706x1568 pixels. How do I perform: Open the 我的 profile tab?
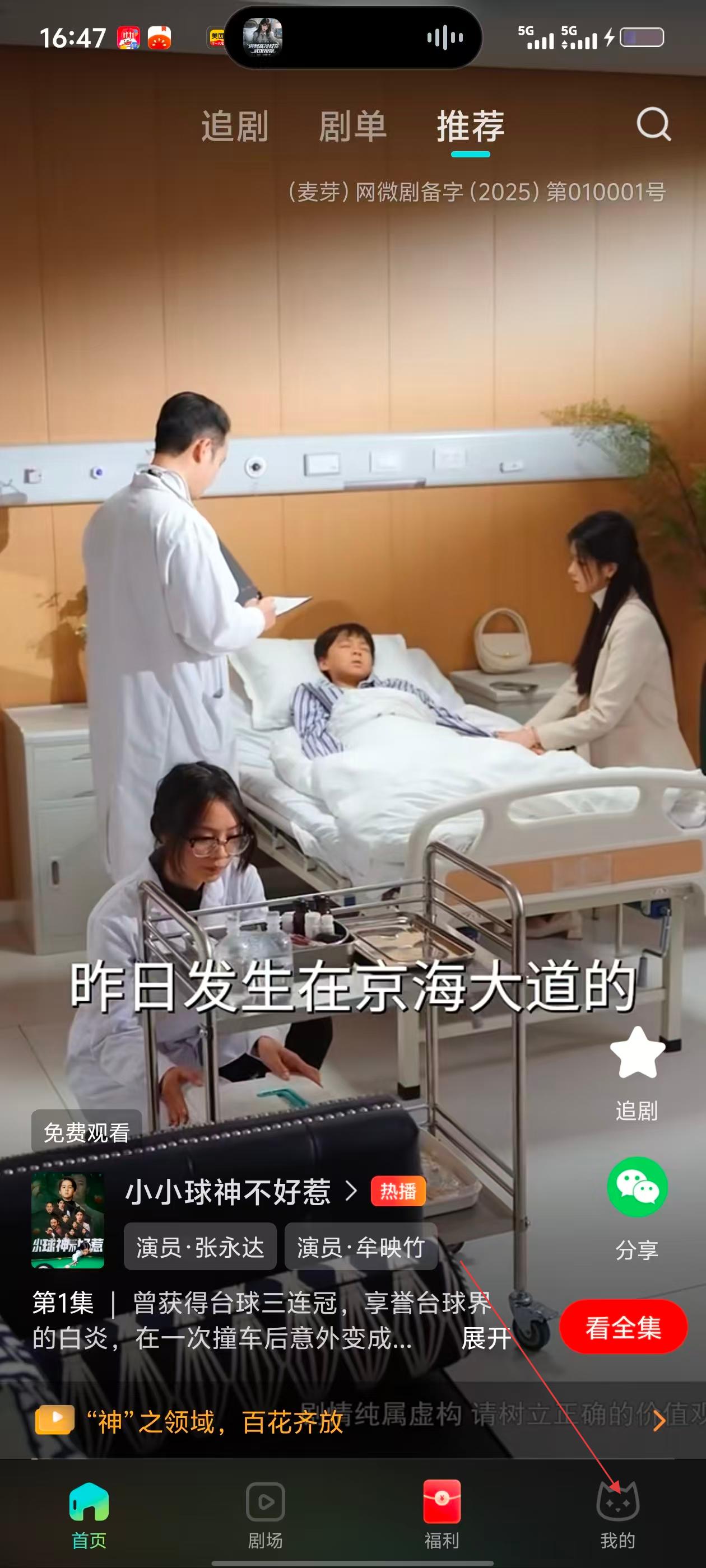[617, 1514]
